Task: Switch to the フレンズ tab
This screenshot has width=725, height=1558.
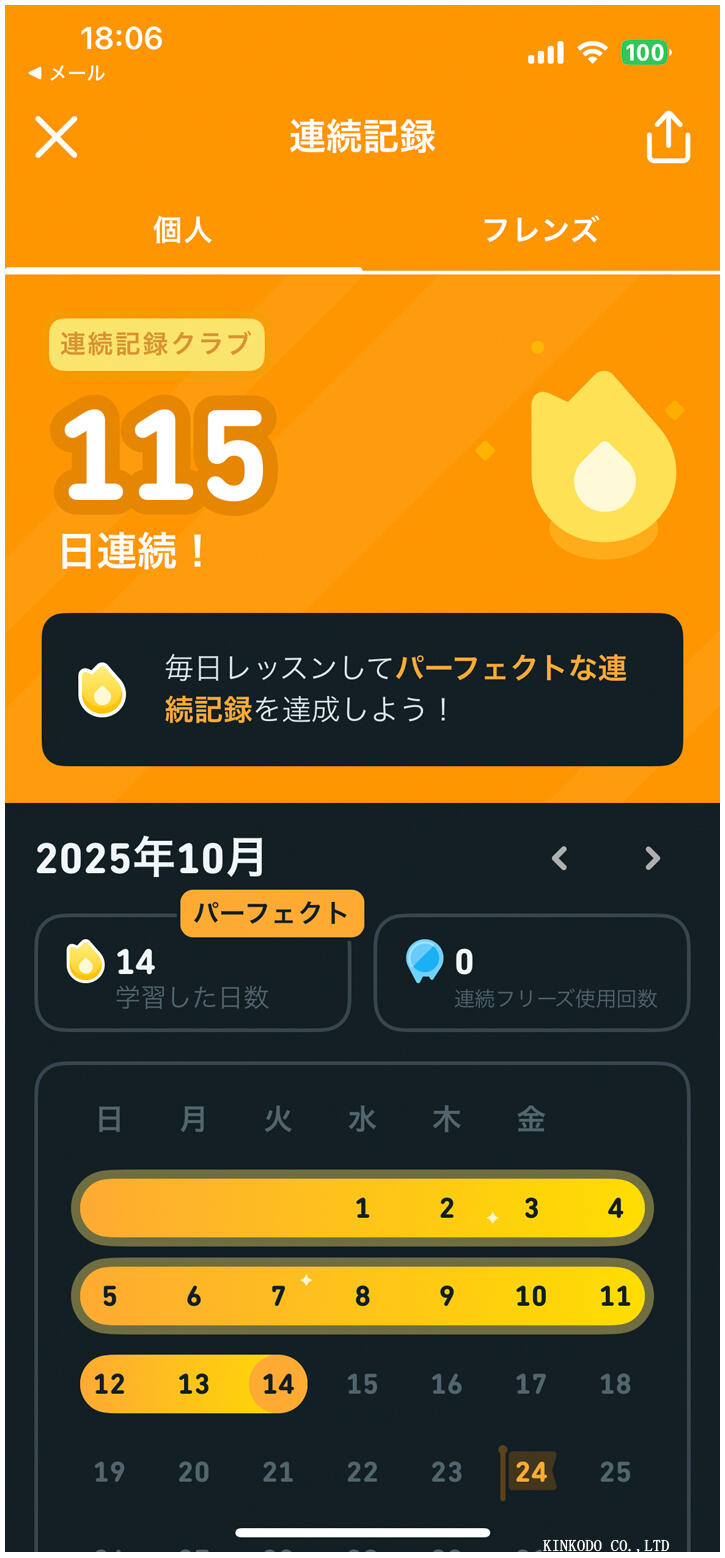Action: (x=540, y=230)
